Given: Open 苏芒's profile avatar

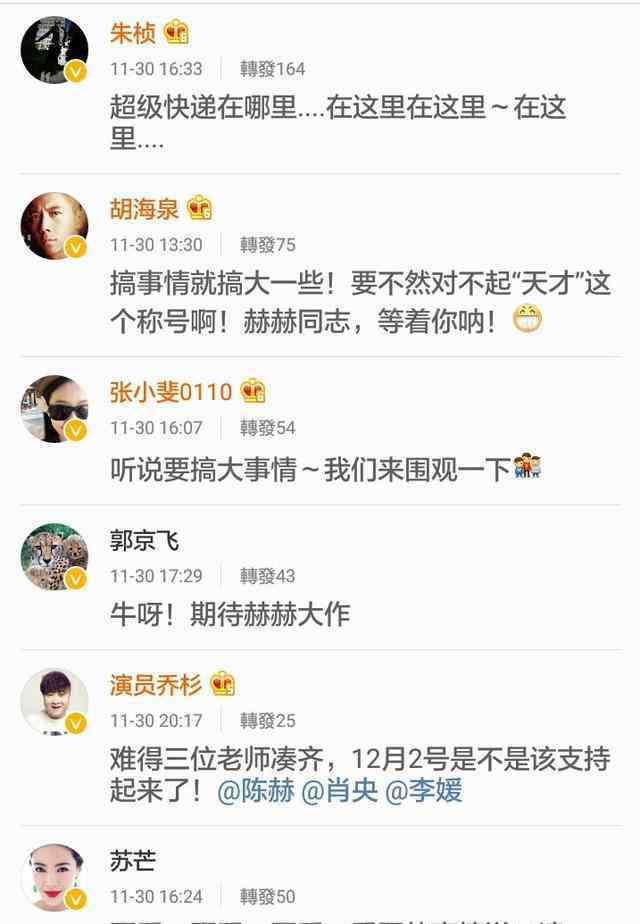Looking at the screenshot, I should pyautogui.click(x=54, y=877).
